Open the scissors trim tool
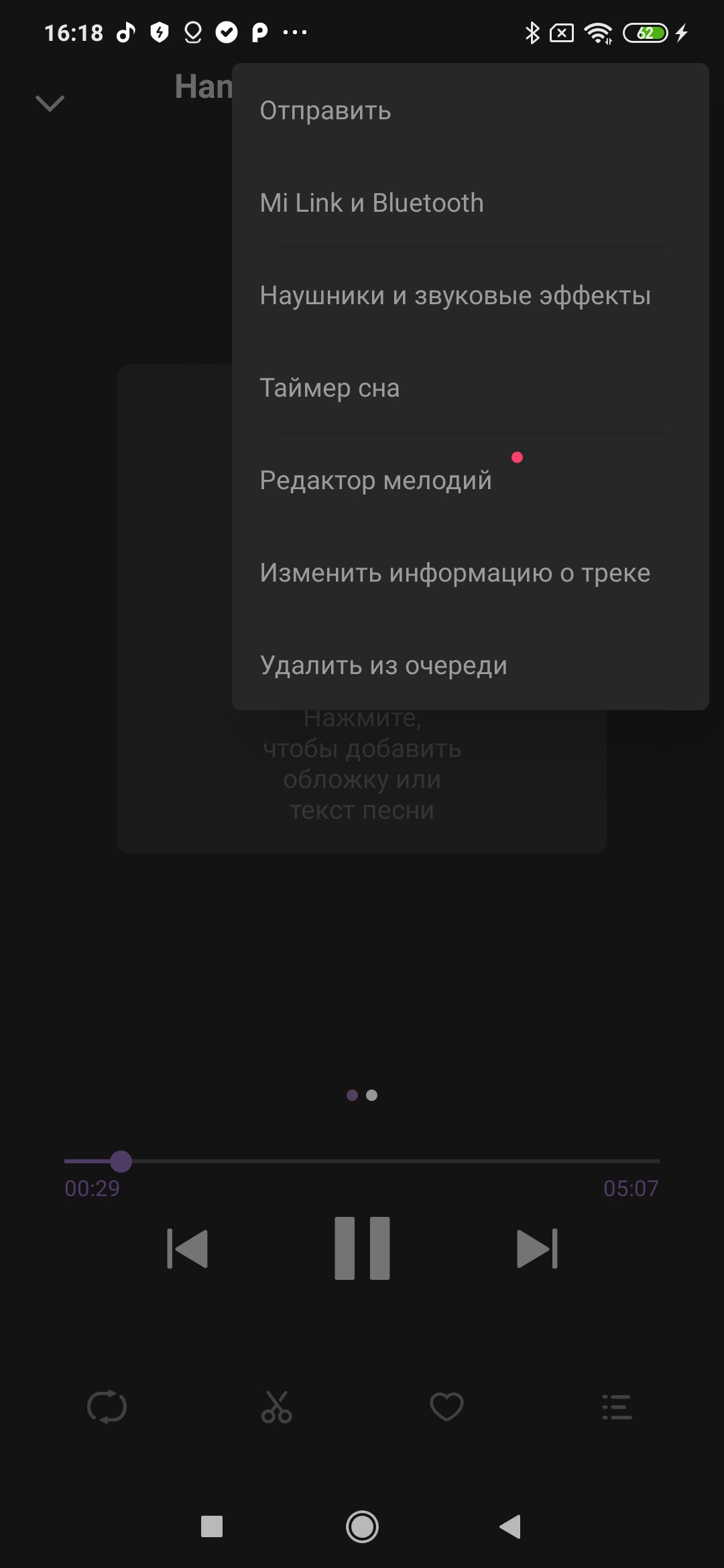724x1568 pixels. click(x=276, y=1406)
